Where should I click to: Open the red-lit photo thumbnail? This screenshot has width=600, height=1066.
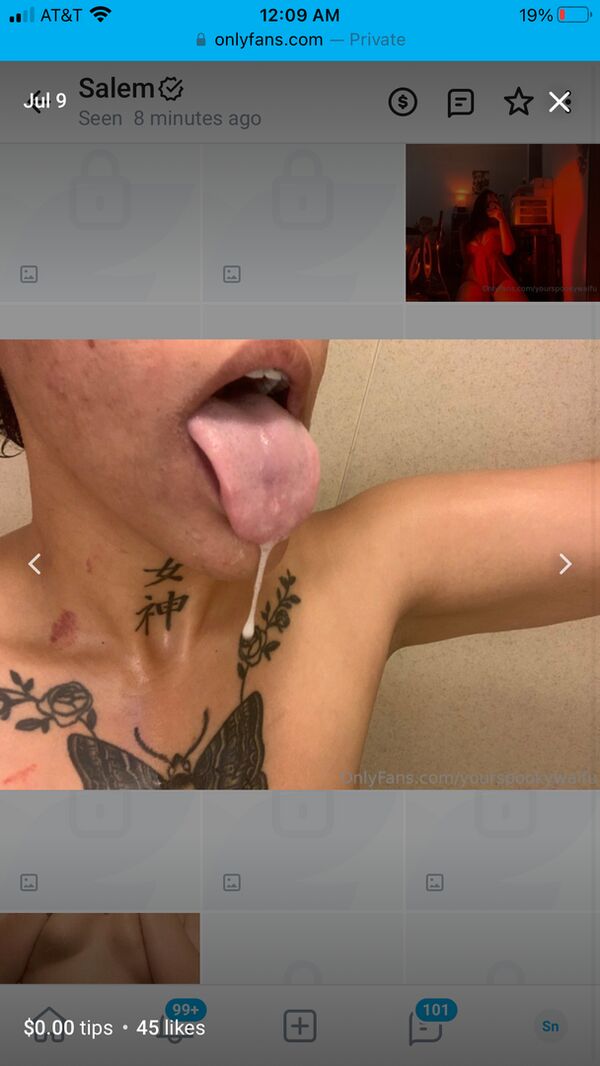pyautogui.click(x=502, y=222)
